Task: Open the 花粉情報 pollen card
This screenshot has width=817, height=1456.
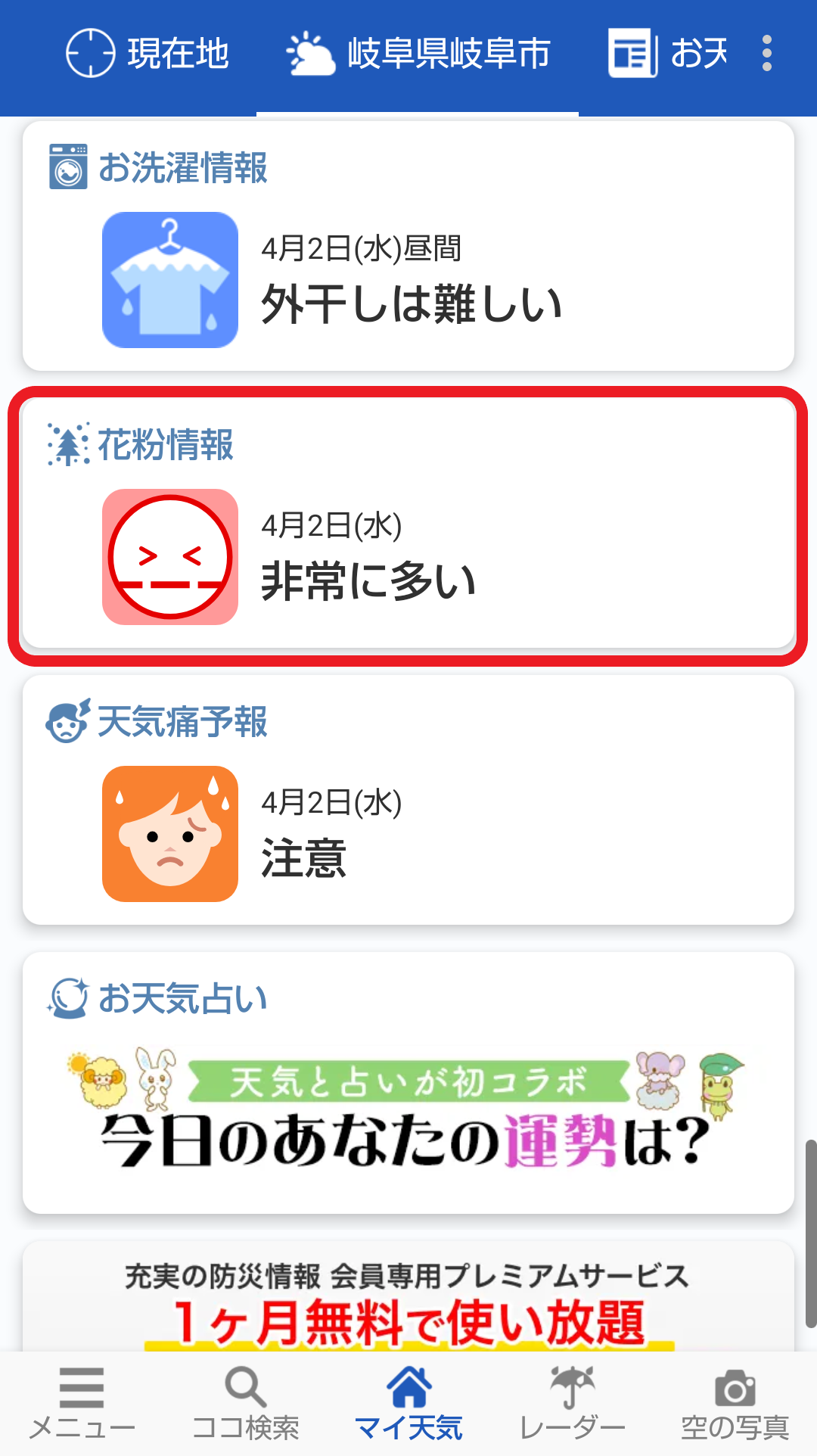Action: point(408,523)
